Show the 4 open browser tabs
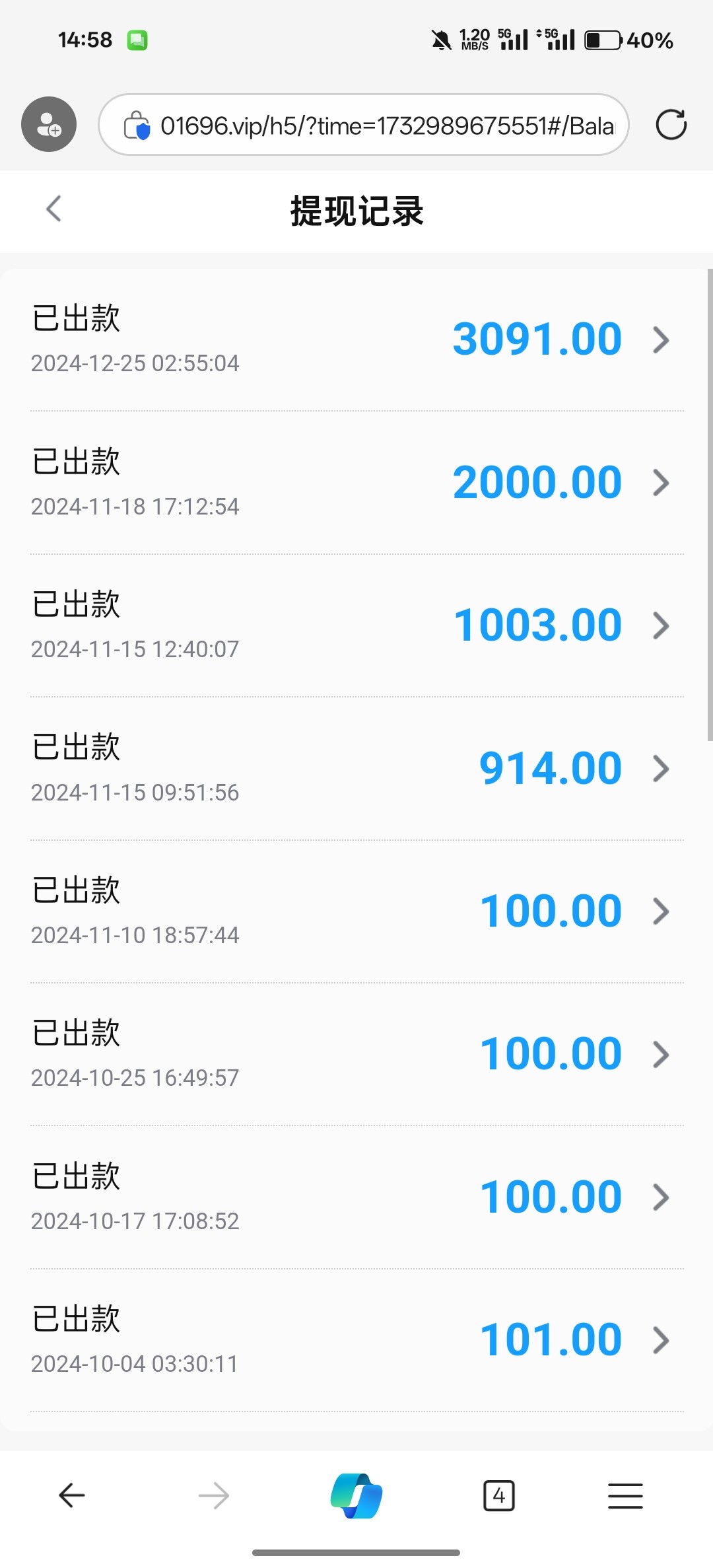 [x=499, y=1495]
